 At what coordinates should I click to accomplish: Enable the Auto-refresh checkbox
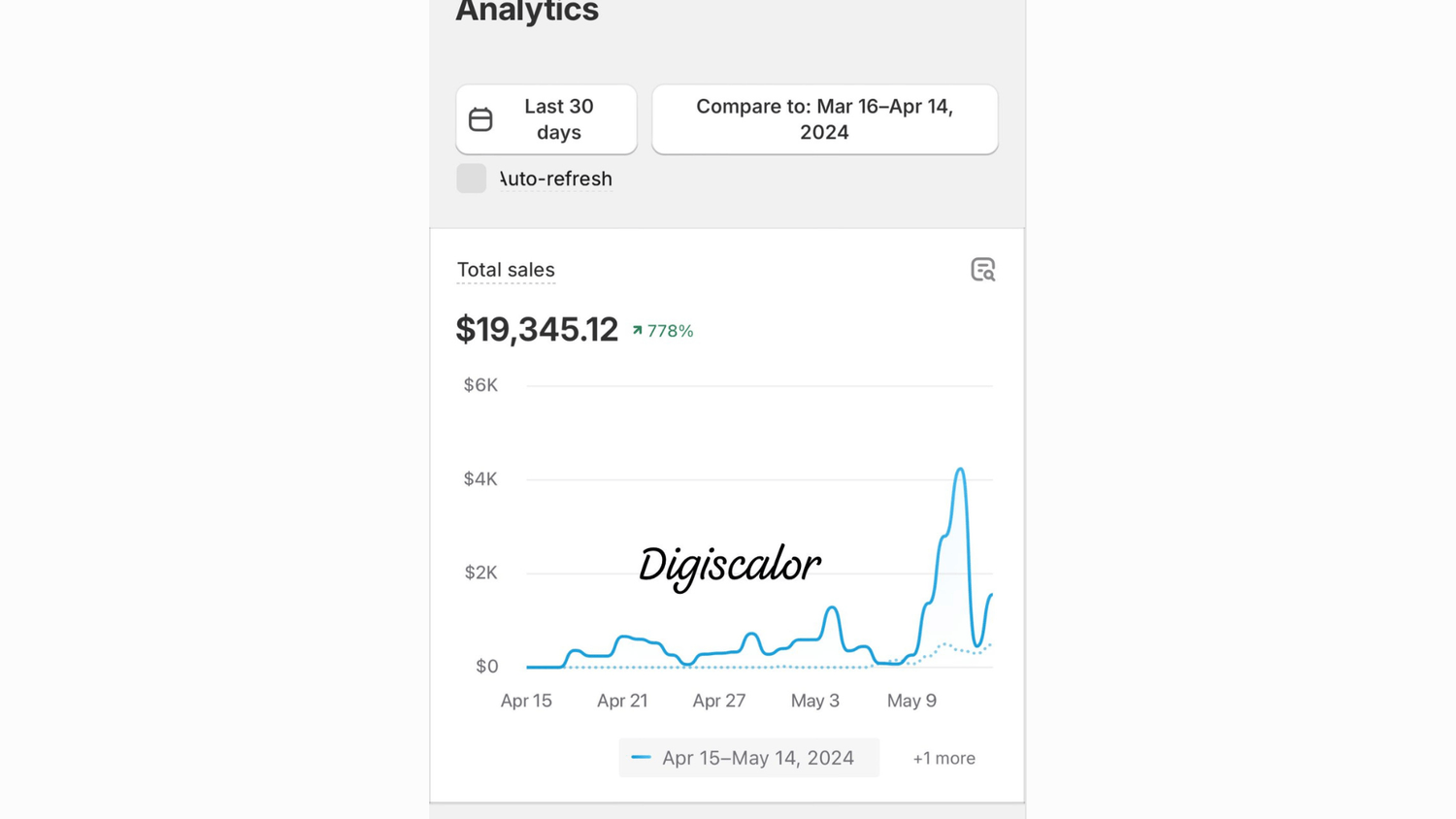tap(472, 179)
